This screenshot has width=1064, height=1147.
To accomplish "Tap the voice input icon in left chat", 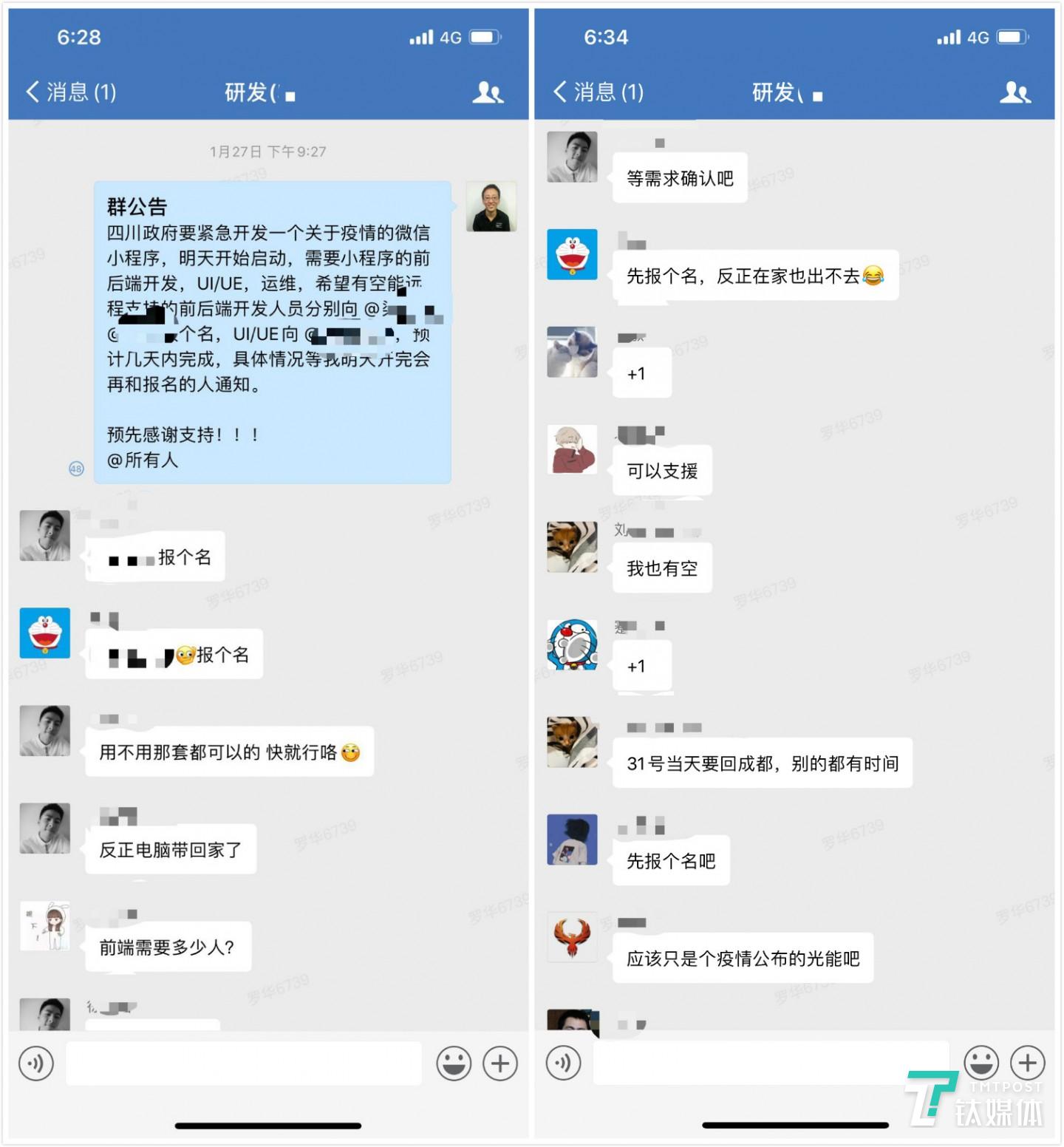I will 35,1063.
